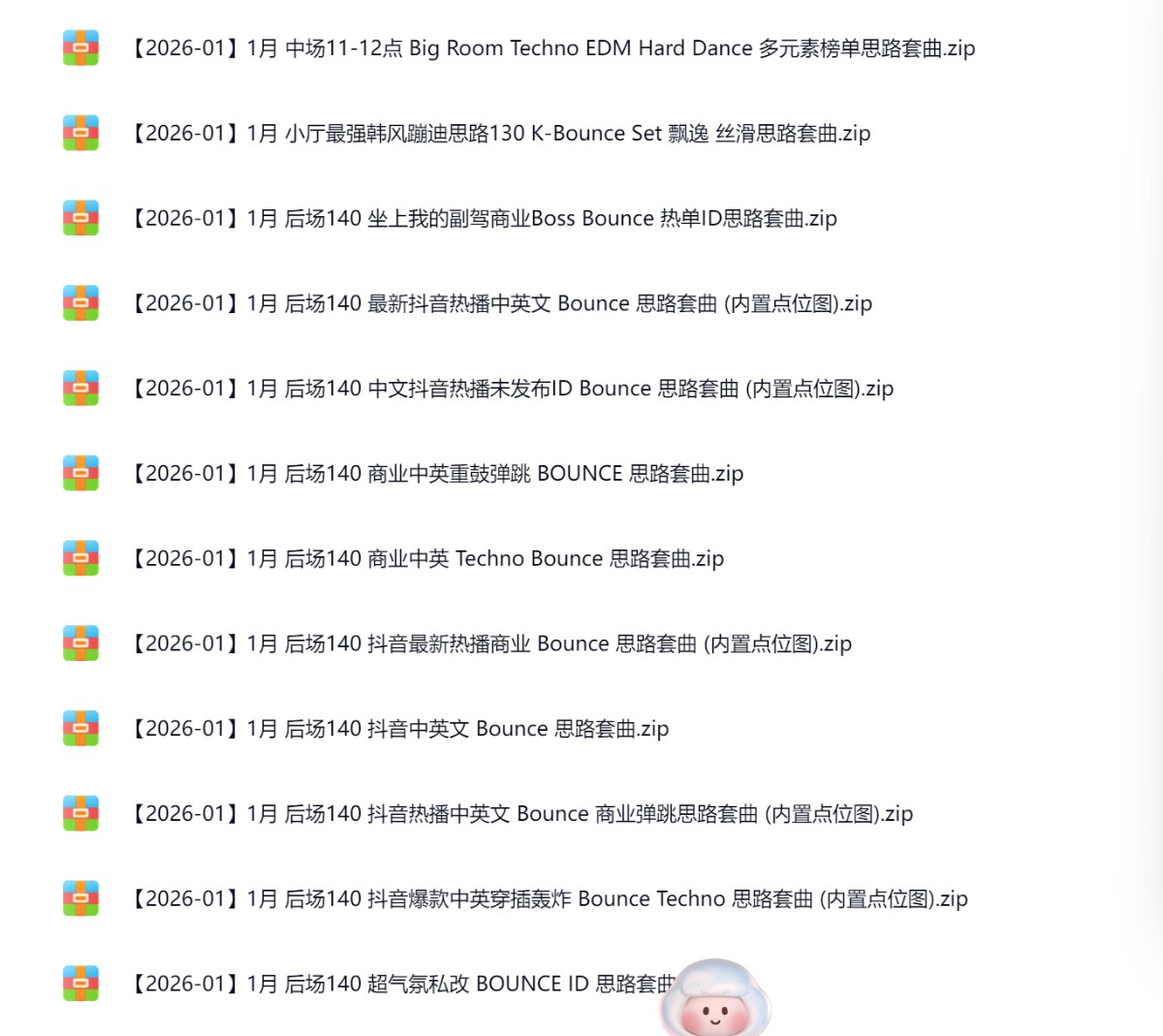This screenshot has height=1036, width=1163.
Task: Open 超气氛私改 BOUNCE ID 思路套曲 file
Action: point(397,985)
